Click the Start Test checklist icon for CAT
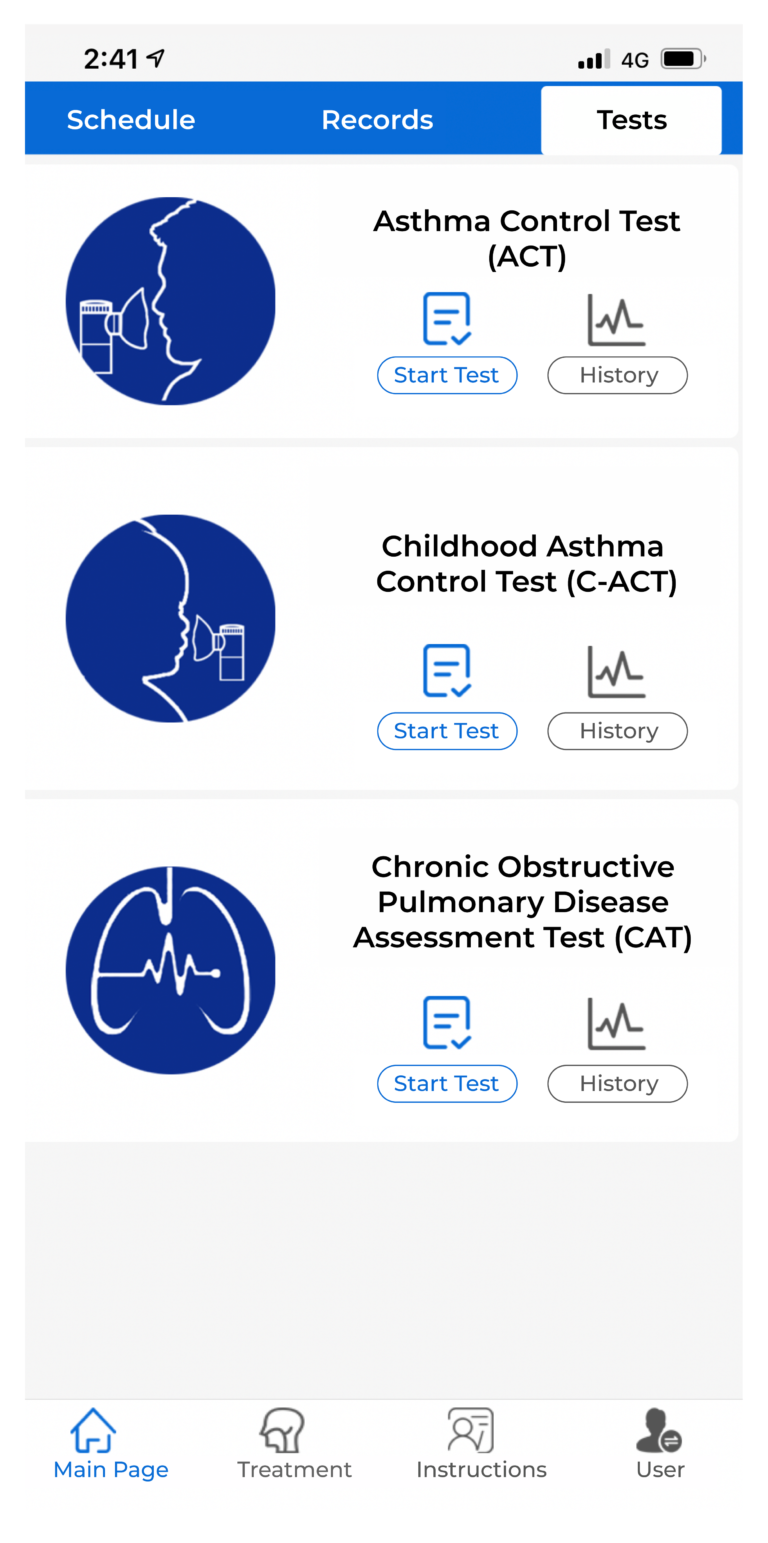Viewport: 768px width, 1543px height. [447, 1022]
